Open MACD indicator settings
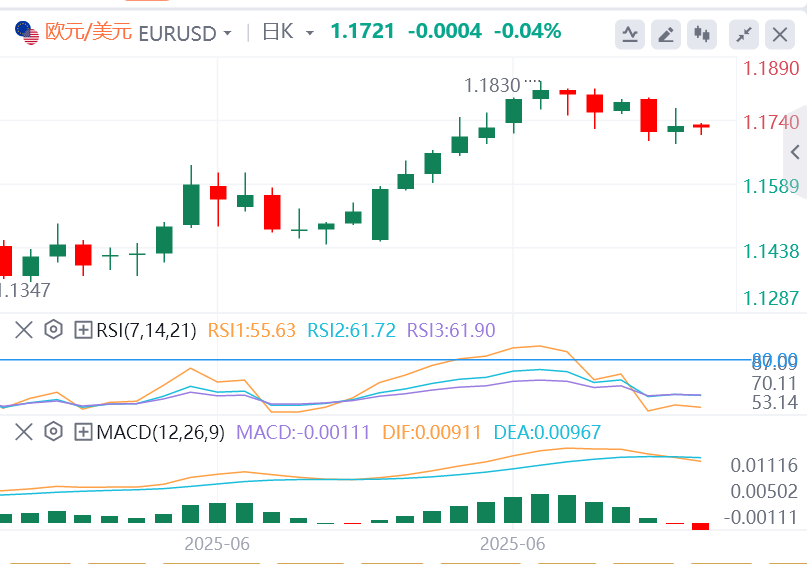Viewport: 807px width, 564px height. 54,432
